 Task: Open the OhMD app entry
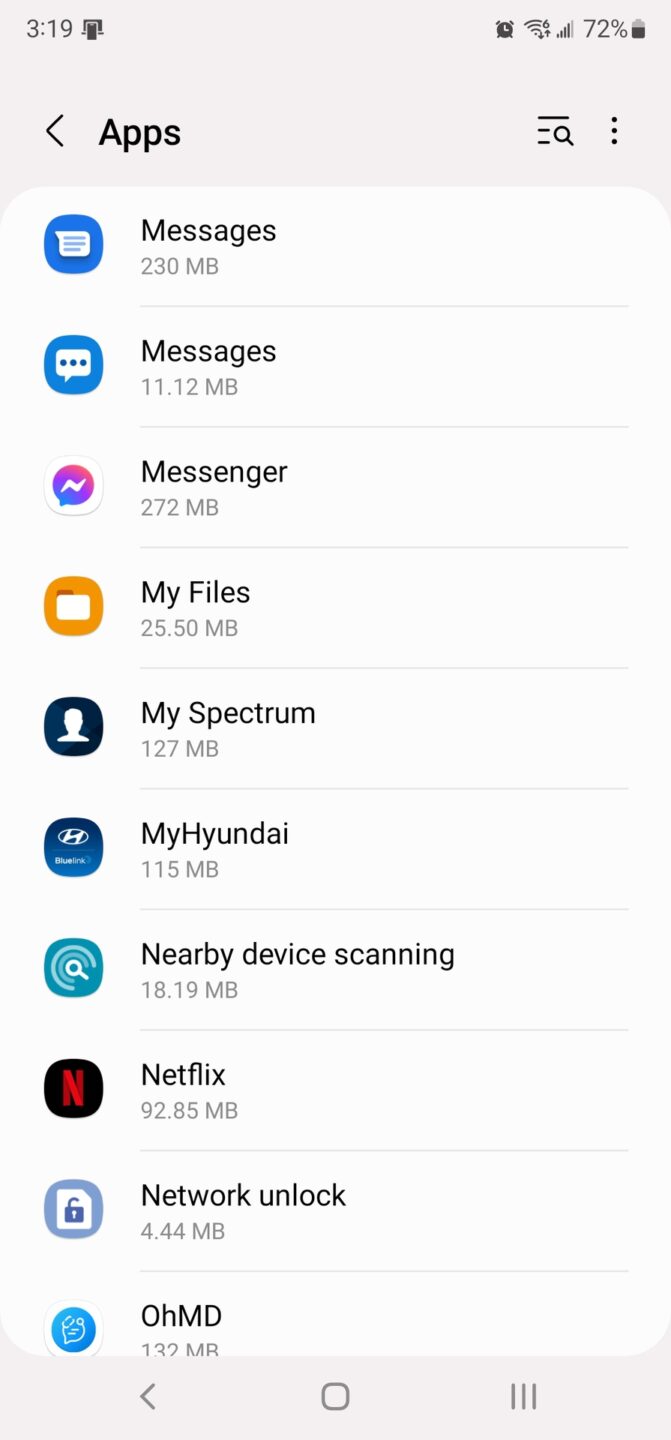pos(335,1325)
